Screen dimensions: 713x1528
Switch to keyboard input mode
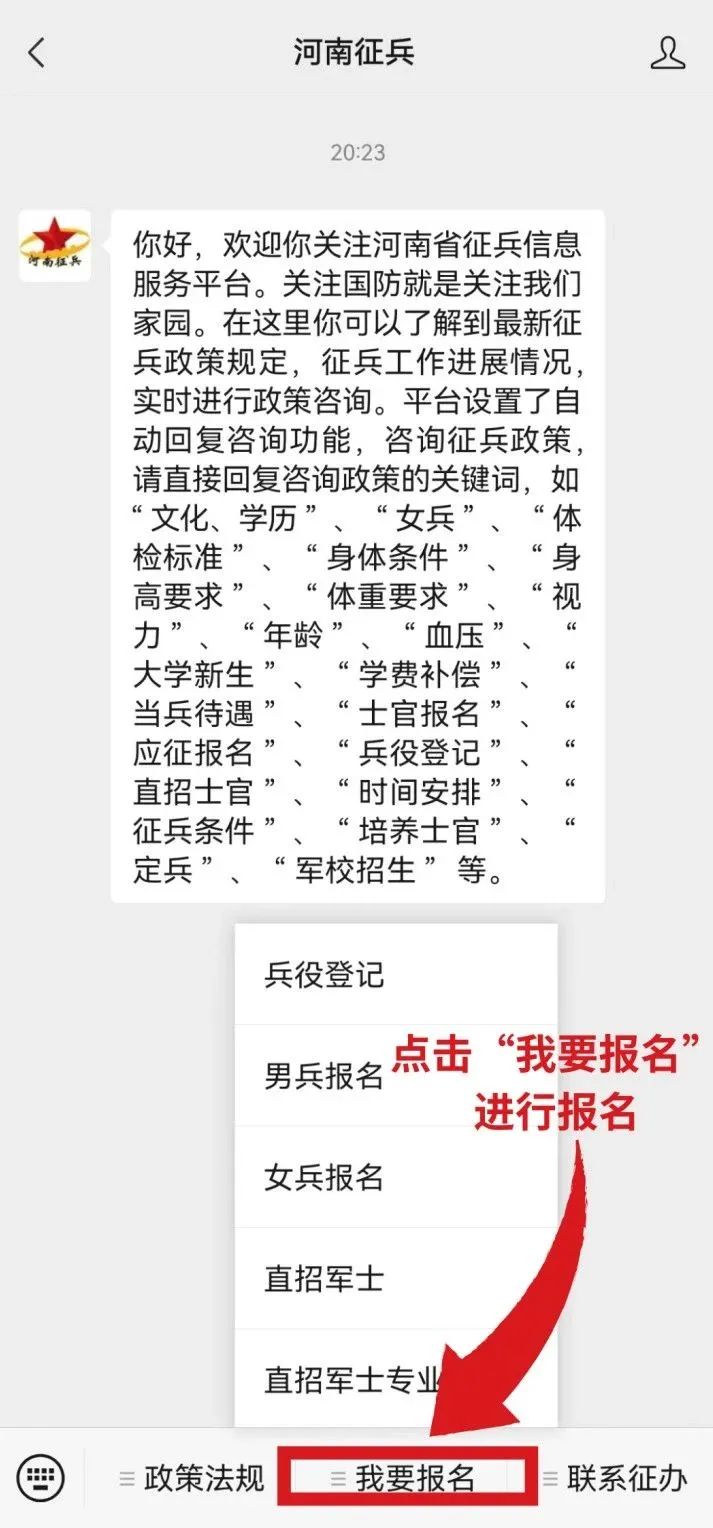pyautogui.click(x=41, y=1477)
